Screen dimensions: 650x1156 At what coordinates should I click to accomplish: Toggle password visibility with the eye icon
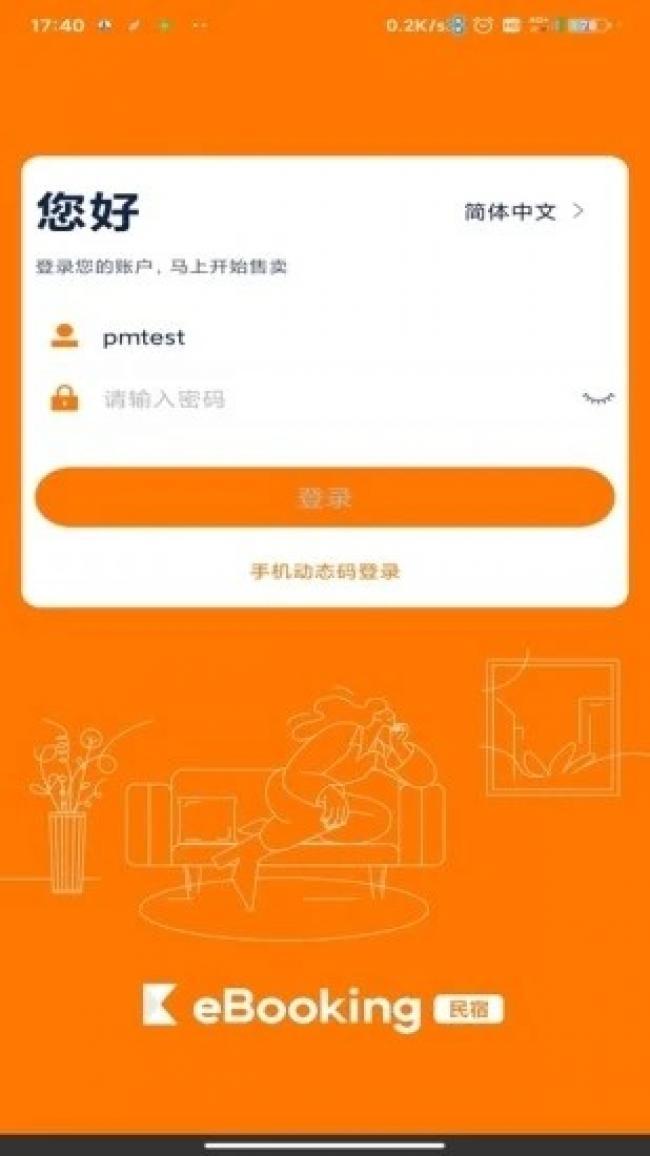[598, 399]
